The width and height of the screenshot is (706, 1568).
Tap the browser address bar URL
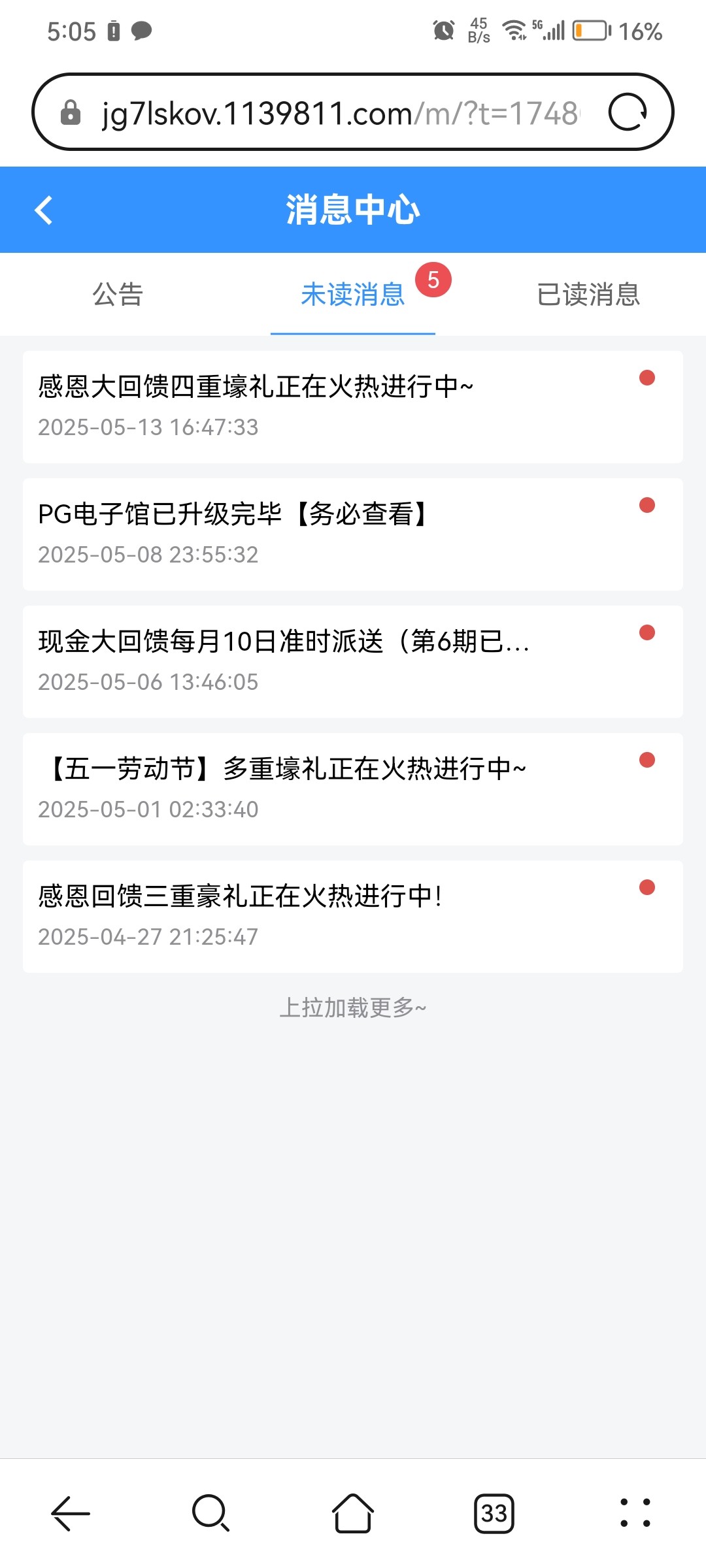(340, 113)
